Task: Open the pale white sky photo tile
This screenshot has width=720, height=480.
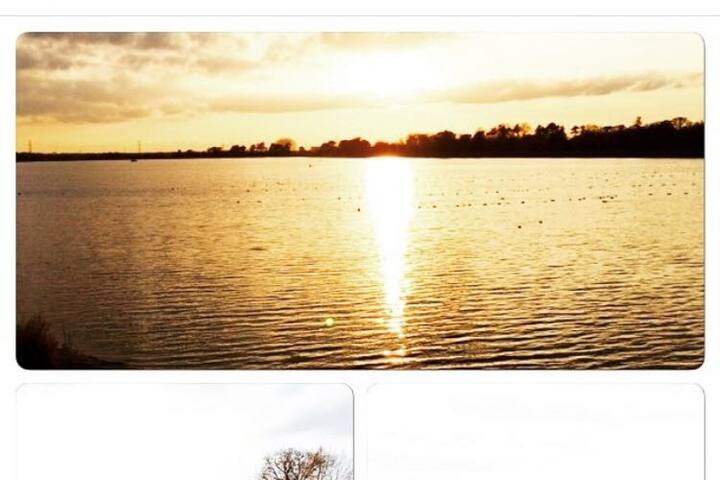Action: 535,435
